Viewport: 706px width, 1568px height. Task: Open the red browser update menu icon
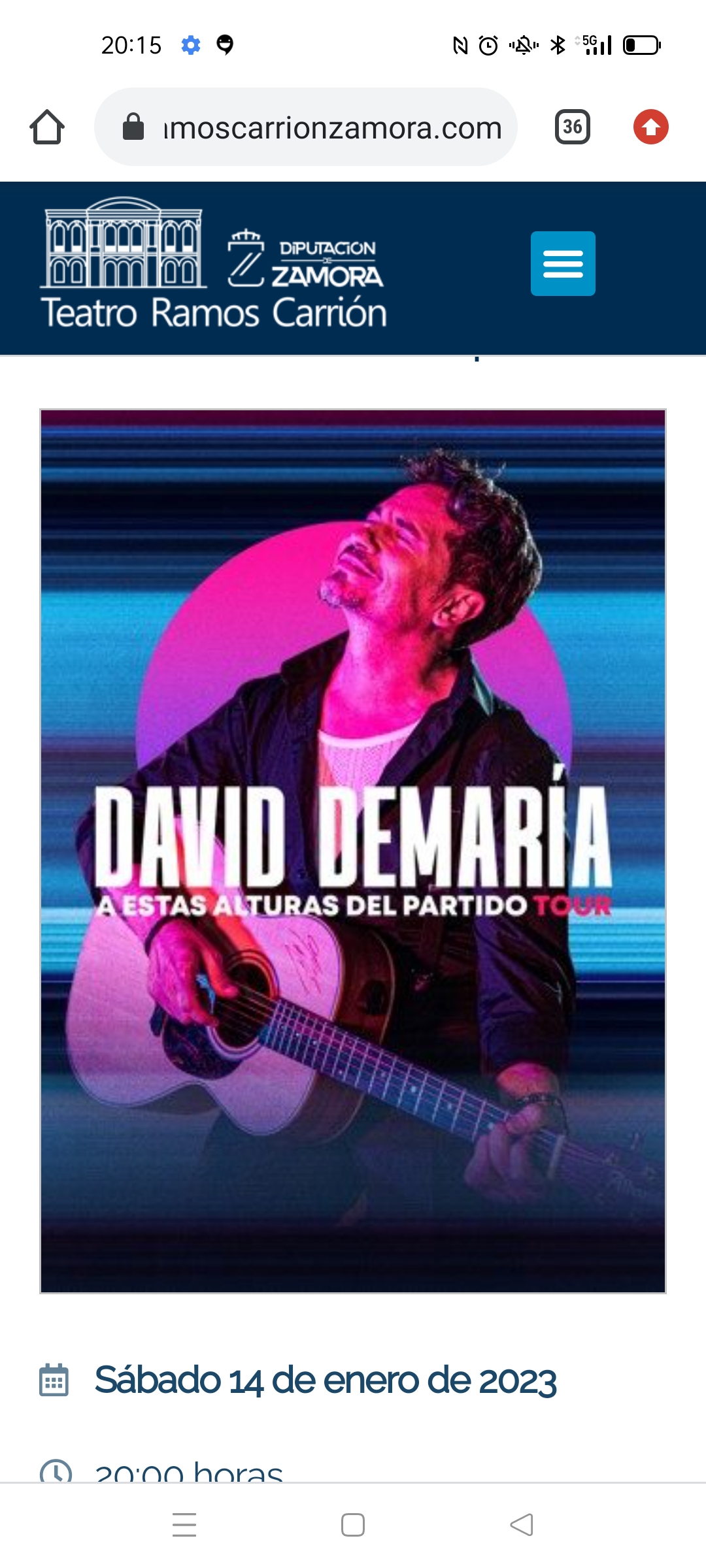tap(650, 127)
